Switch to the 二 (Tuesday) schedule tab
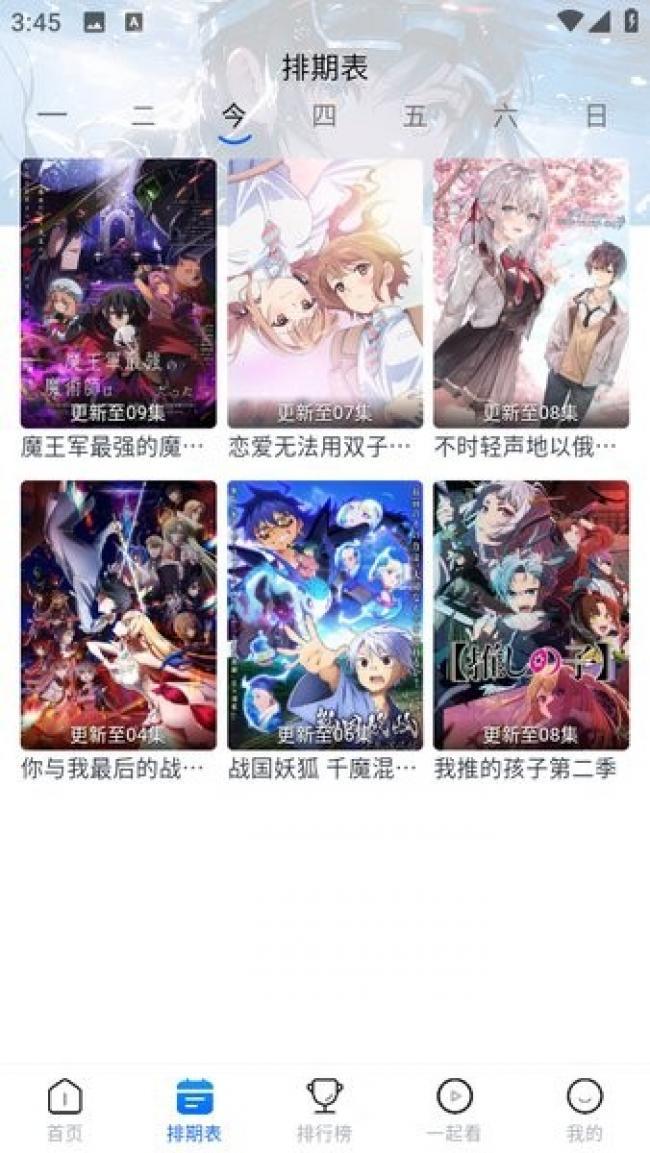This screenshot has width=650, height=1153. pyautogui.click(x=143, y=116)
